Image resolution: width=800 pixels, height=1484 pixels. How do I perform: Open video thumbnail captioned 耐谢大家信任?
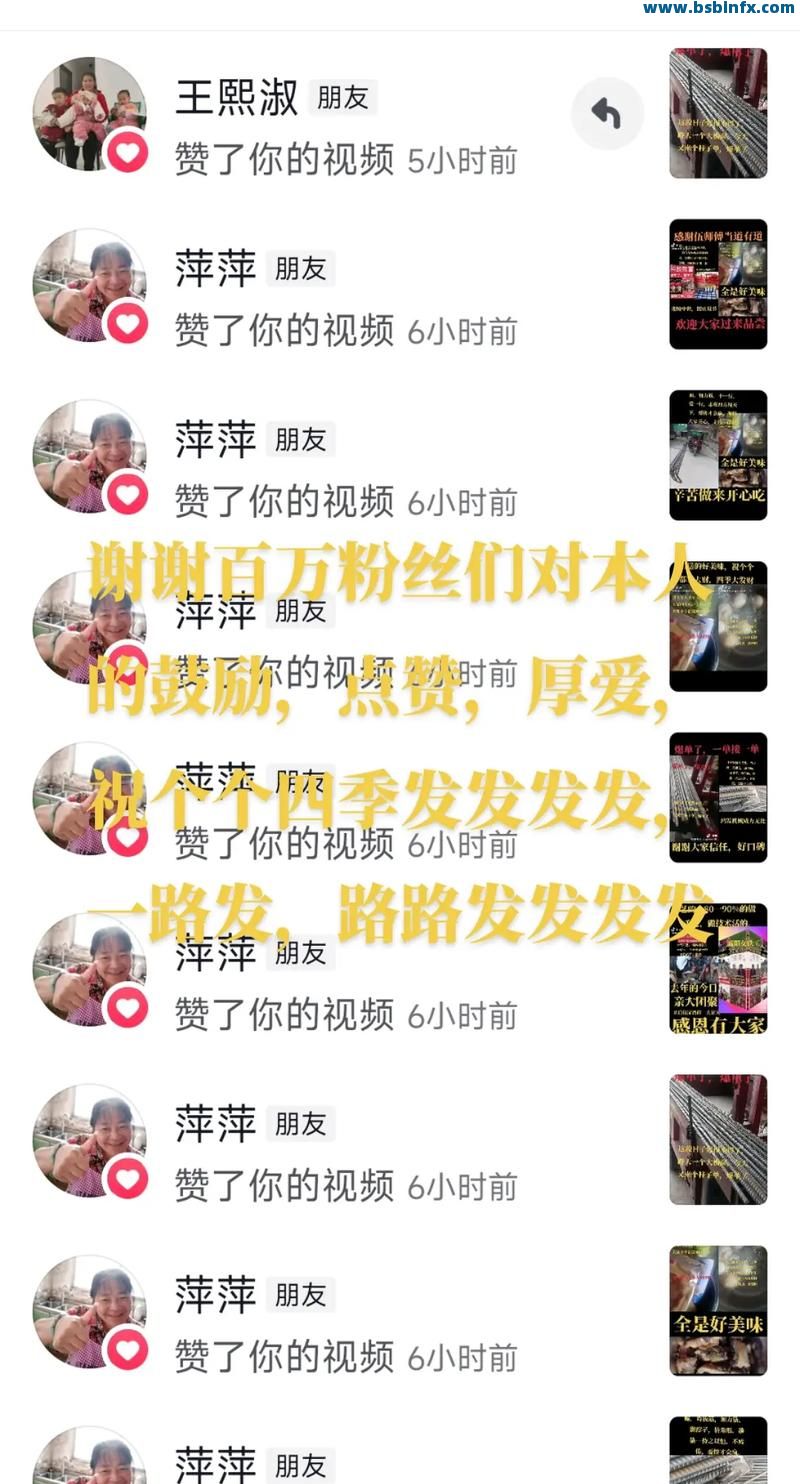[718, 797]
